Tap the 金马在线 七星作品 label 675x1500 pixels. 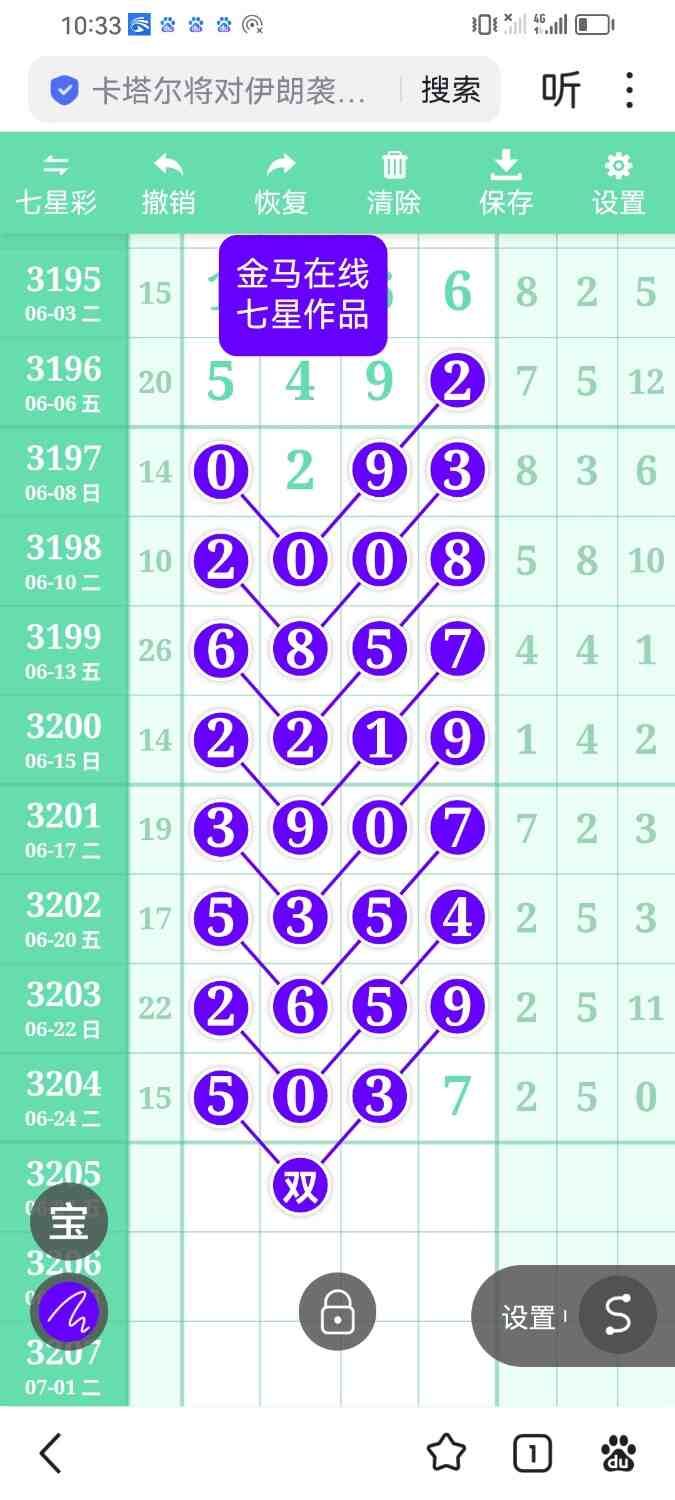303,295
